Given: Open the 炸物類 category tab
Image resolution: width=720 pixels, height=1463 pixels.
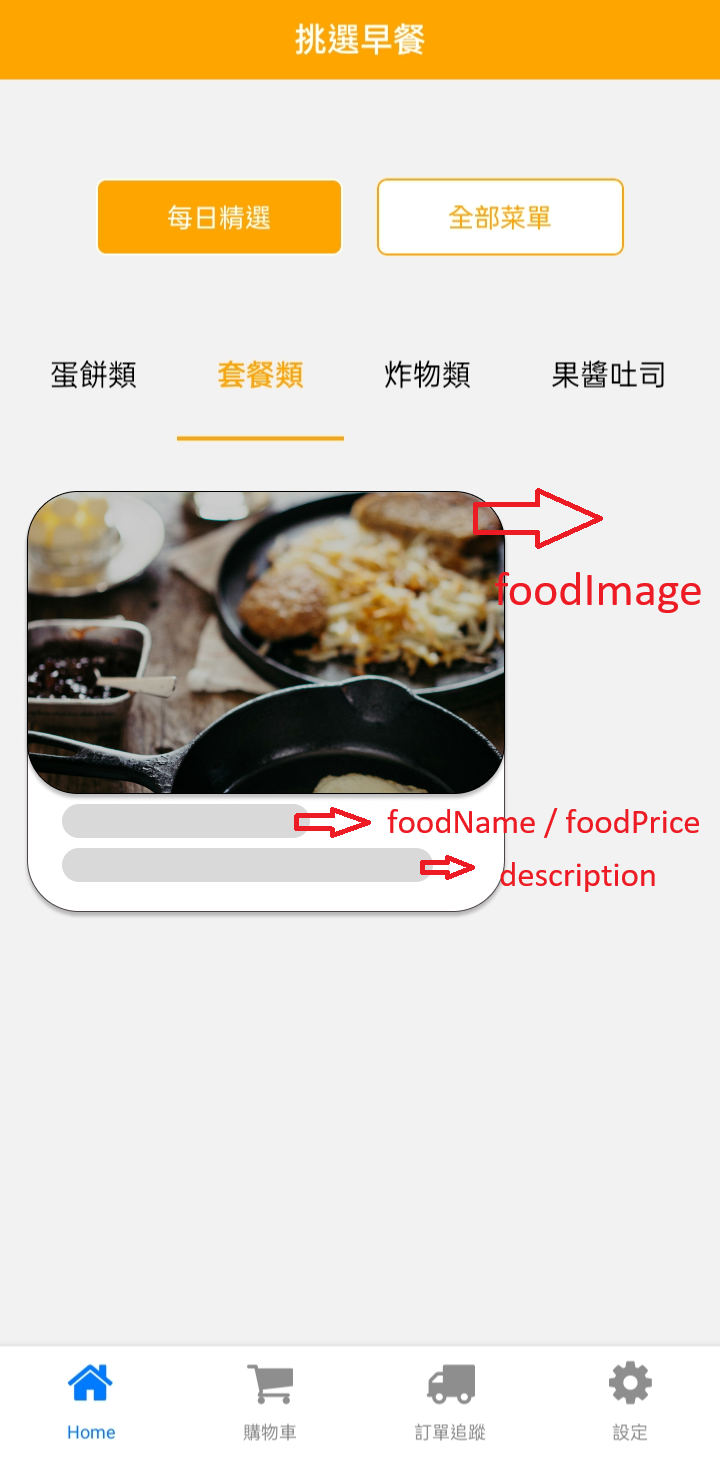Looking at the screenshot, I should (x=427, y=376).
